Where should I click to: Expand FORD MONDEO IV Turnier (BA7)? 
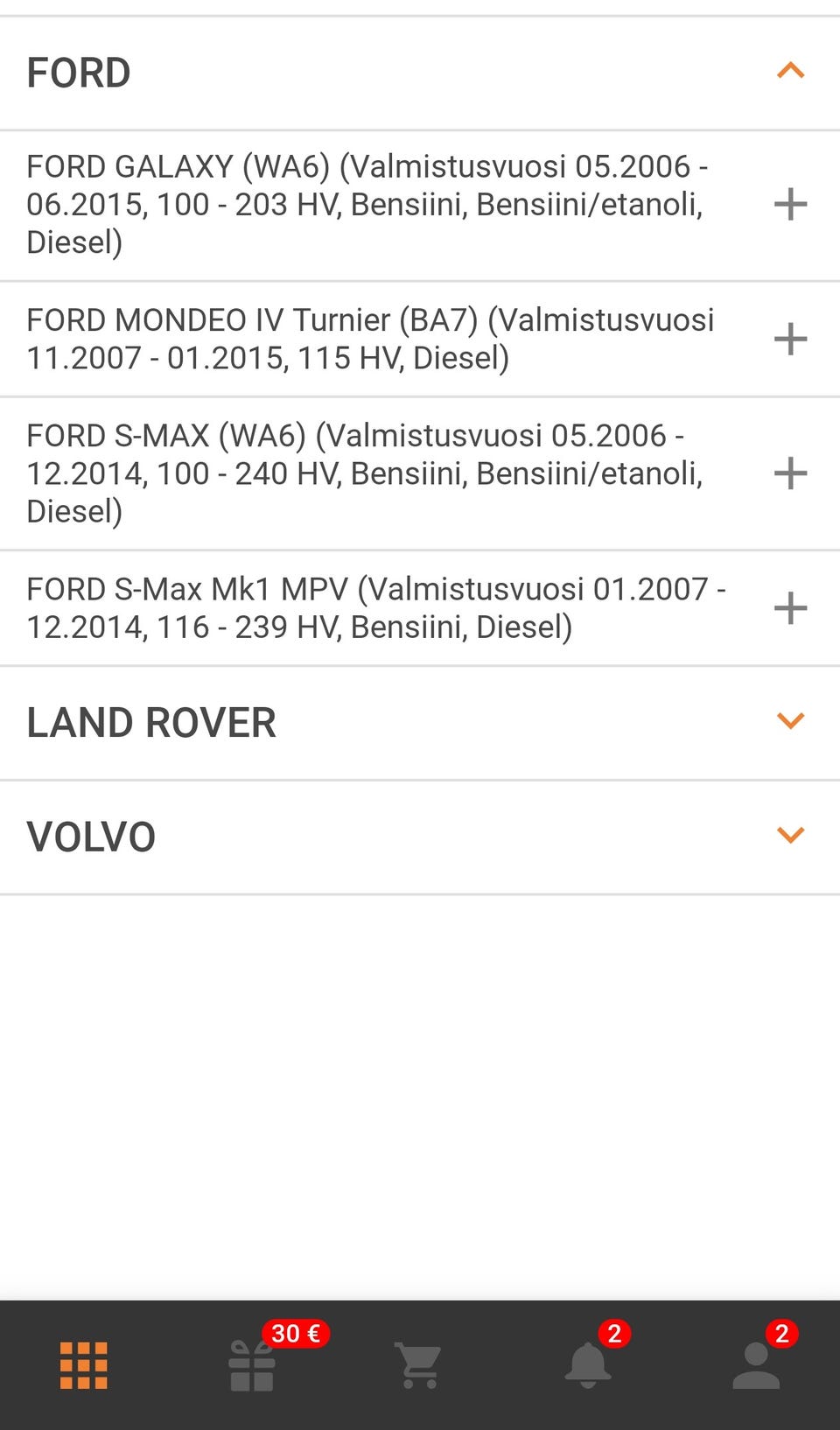pyautogui.click(x=790, y=339)
